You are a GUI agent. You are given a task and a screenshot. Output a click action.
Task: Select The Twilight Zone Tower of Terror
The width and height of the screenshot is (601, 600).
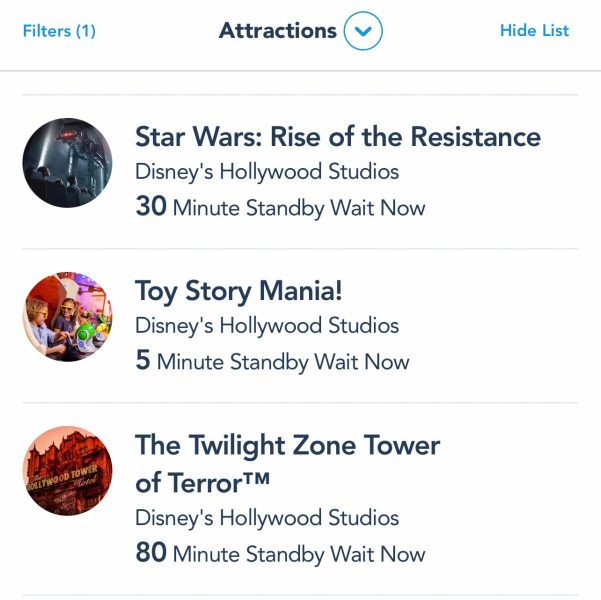coord(287,445)
